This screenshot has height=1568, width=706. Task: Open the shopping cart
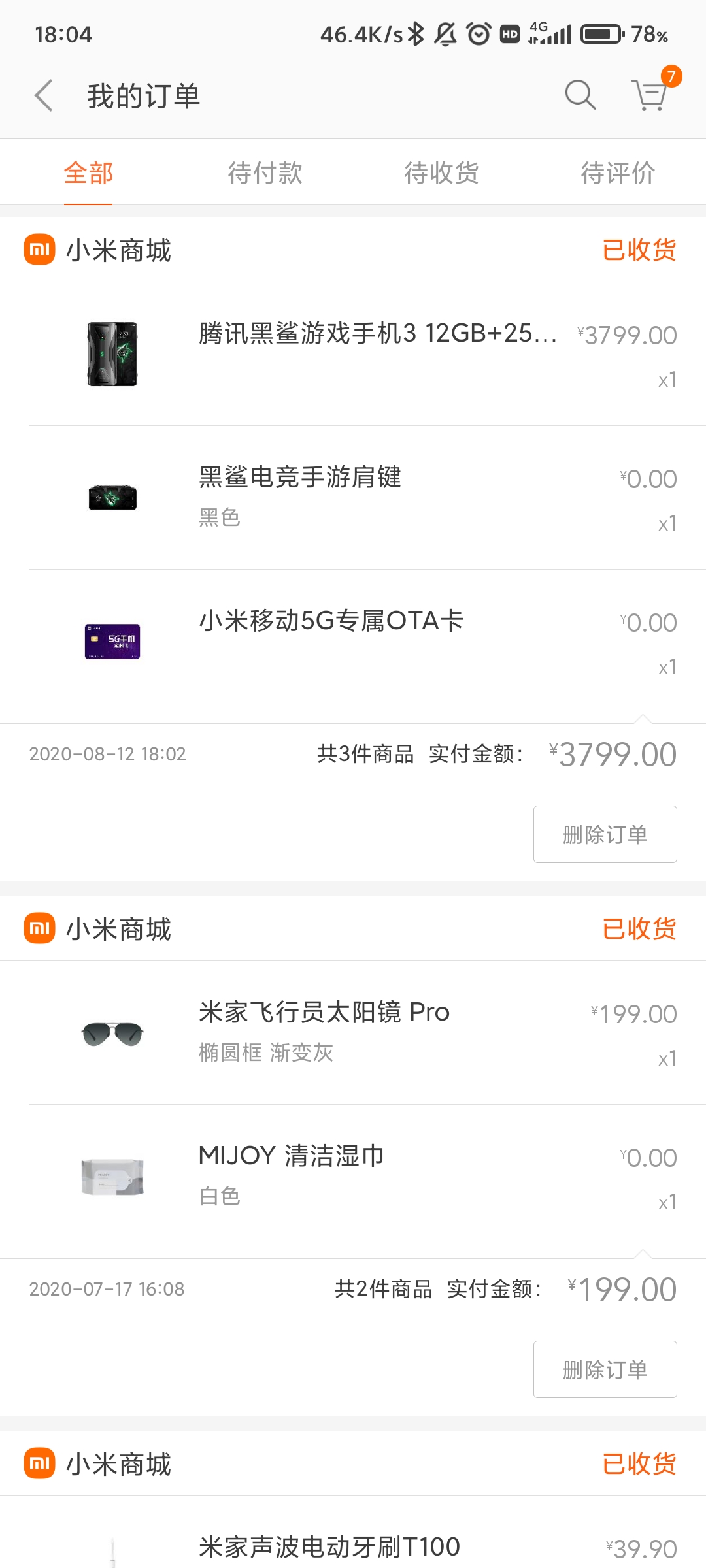[650, 96]
